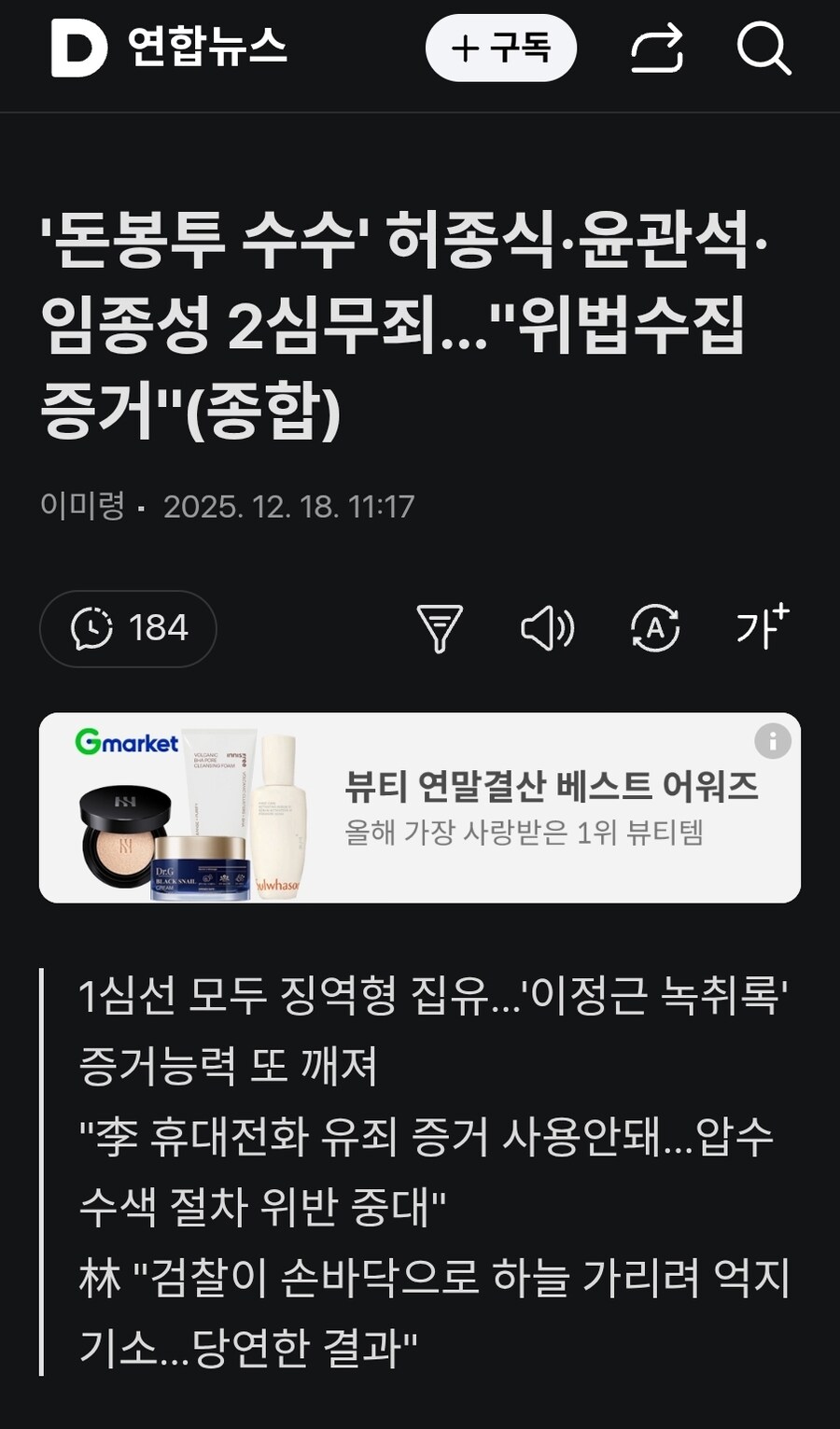Open the 184 comments via the bubble icon

128,629
